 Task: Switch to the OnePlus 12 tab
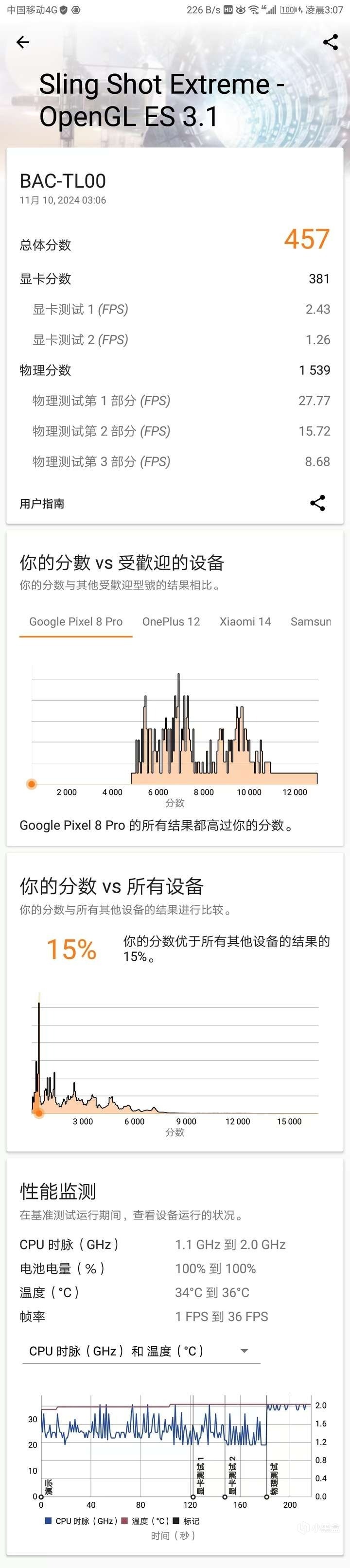[171, 621]
